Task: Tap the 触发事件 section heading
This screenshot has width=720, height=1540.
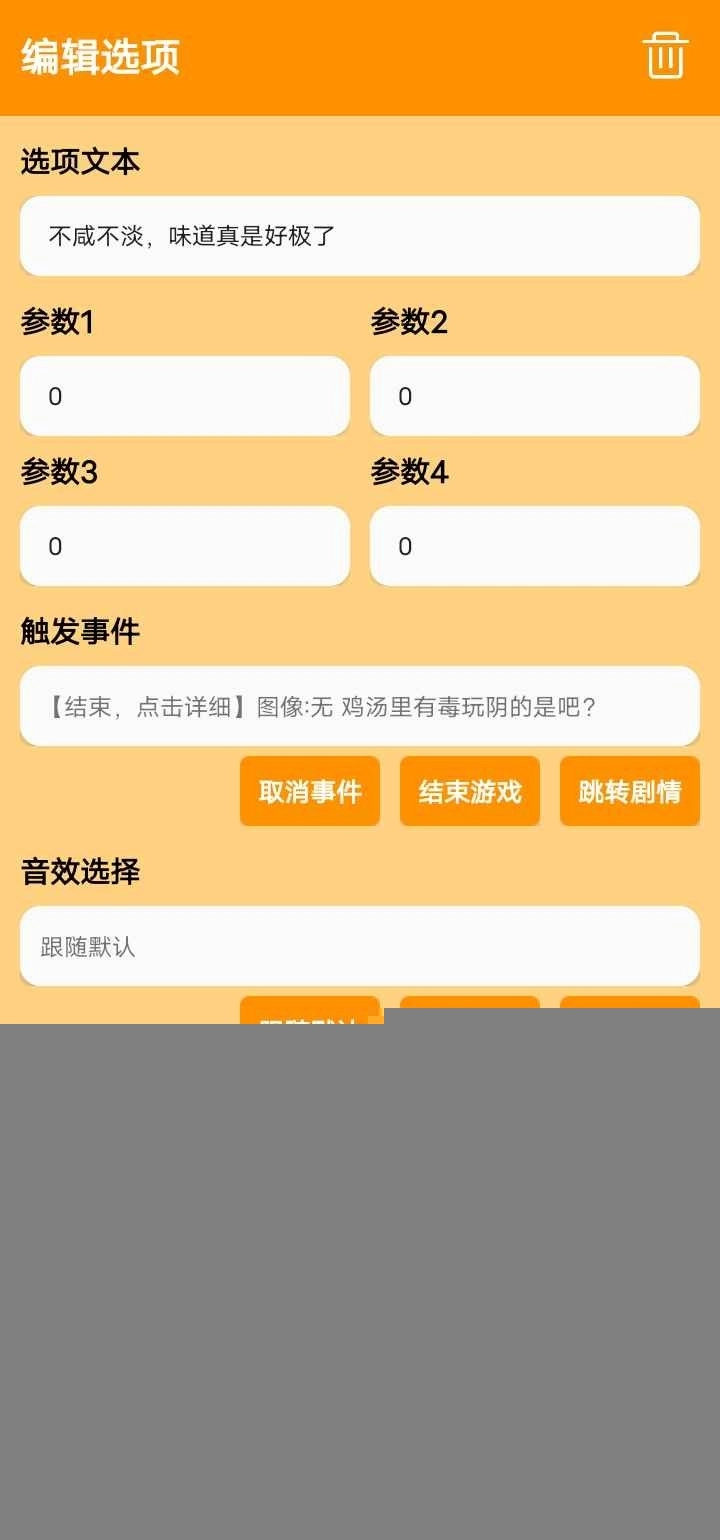Action: pyautogui.click(x=78, y=632)
